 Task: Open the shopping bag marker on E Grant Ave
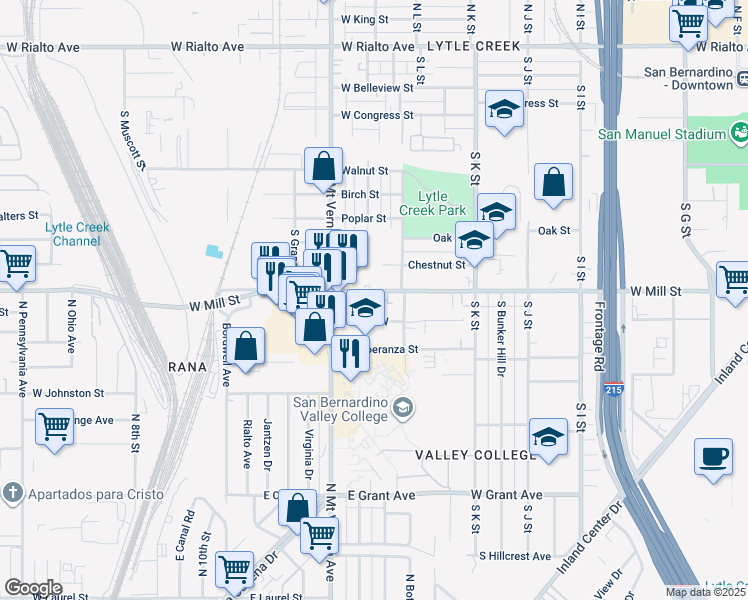(x=297, y=509)
